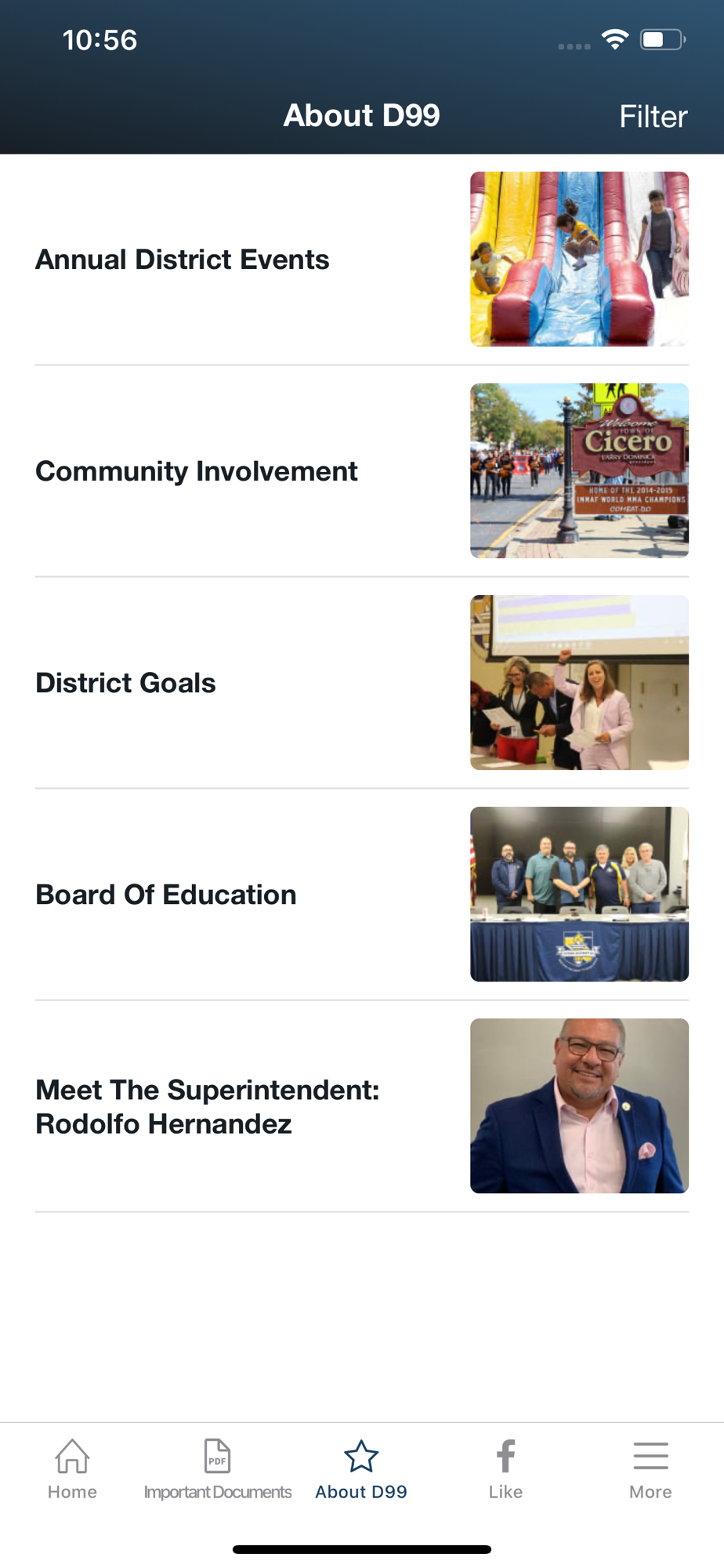Select District Goals

125,683
